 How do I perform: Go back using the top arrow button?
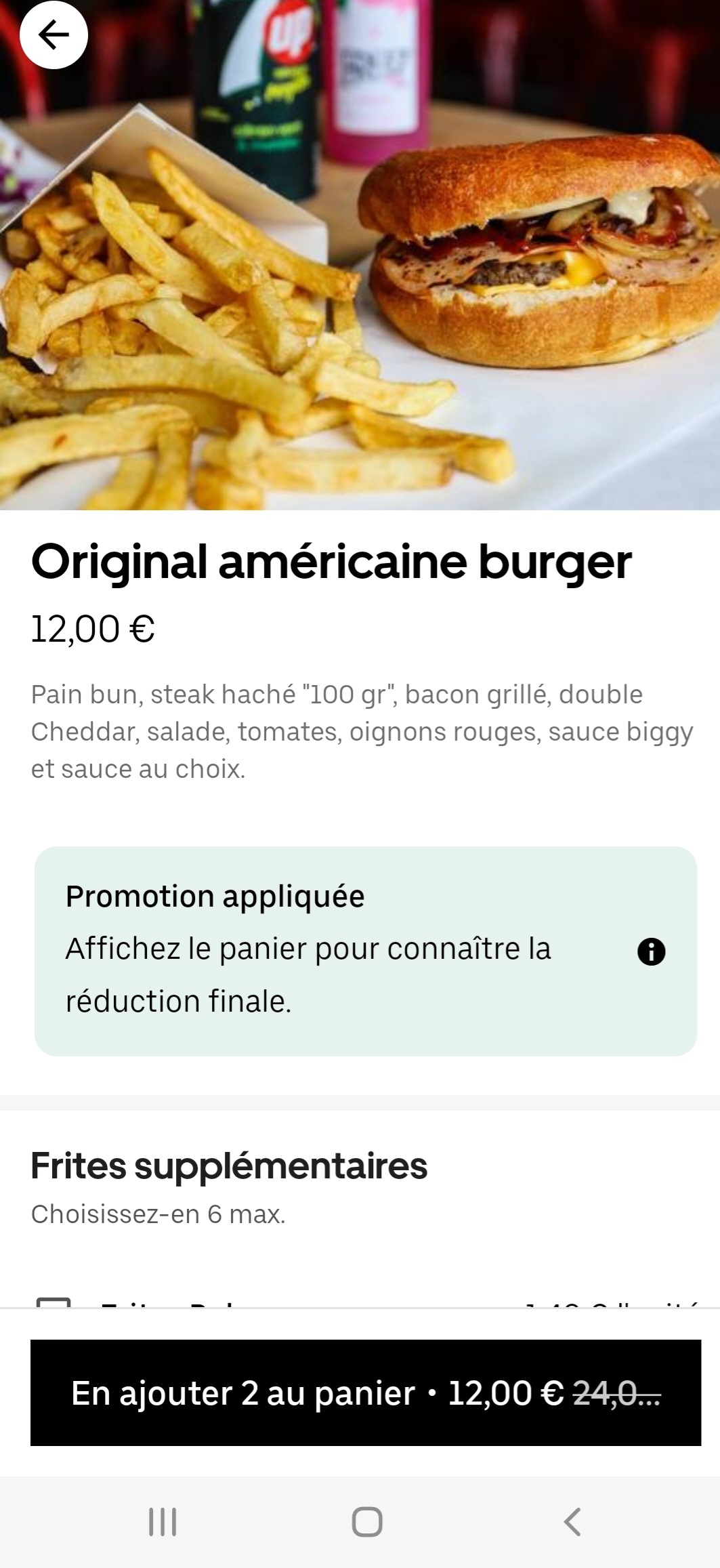(54, 35)
